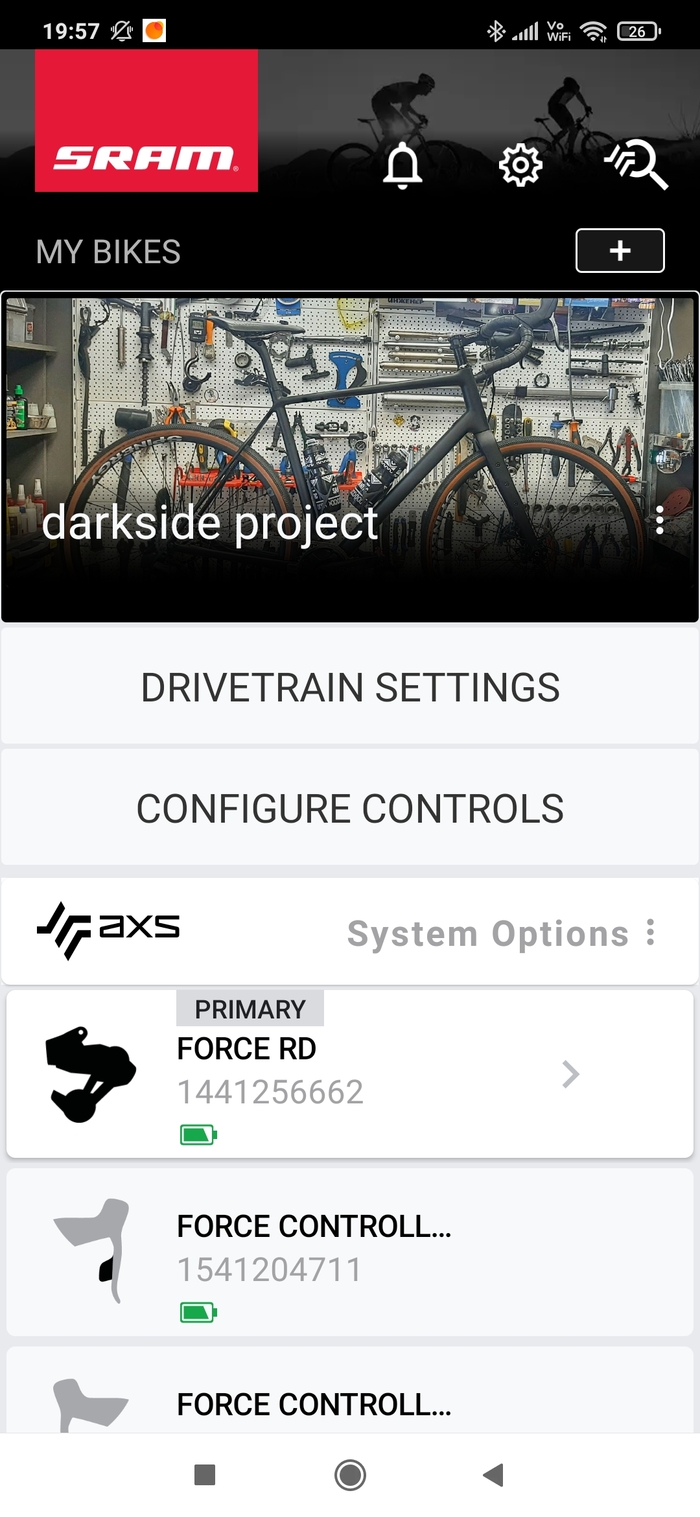Open the settings gear
700x1517 pixels.
(x=520, y=165)
